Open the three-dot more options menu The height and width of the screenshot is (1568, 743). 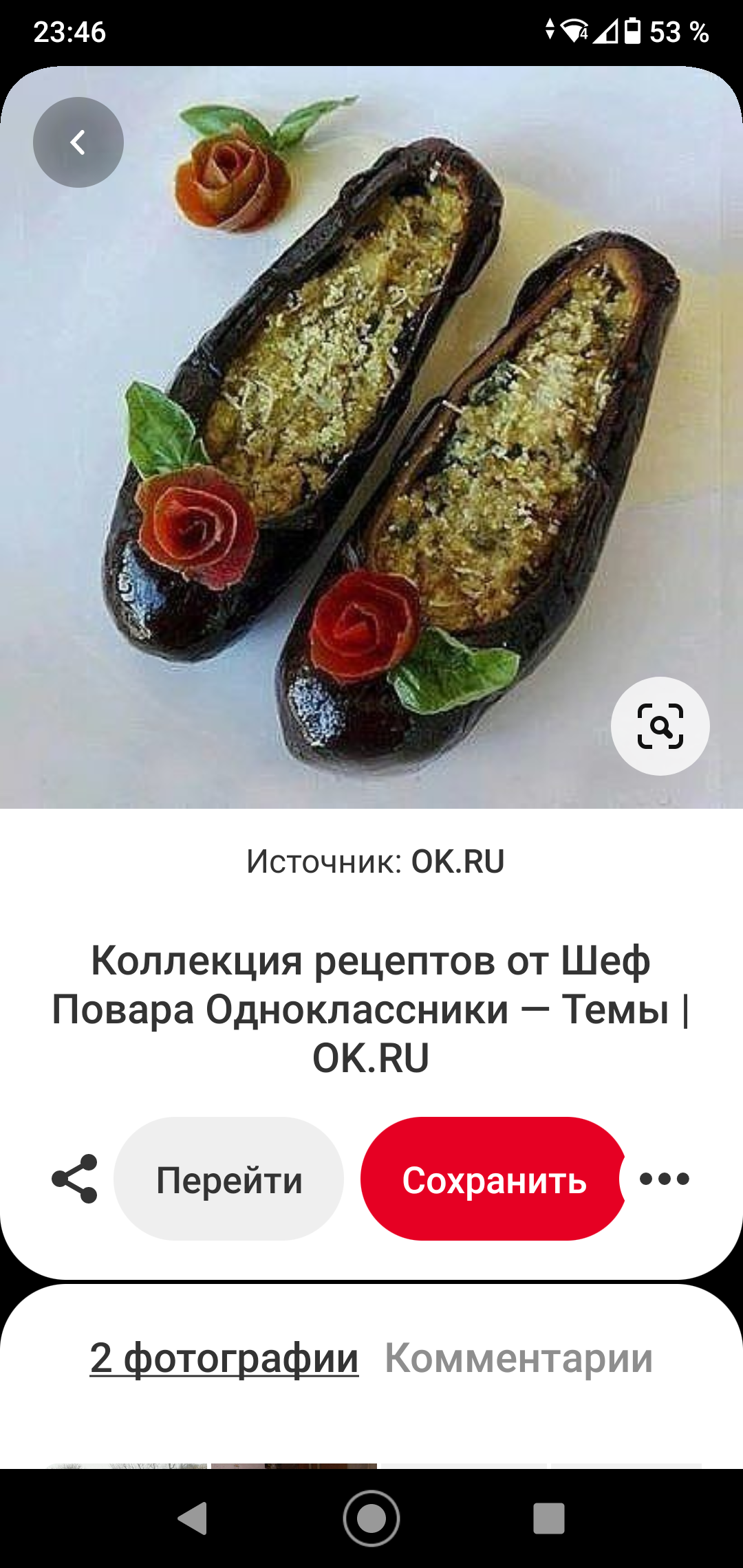point(664,1179)
